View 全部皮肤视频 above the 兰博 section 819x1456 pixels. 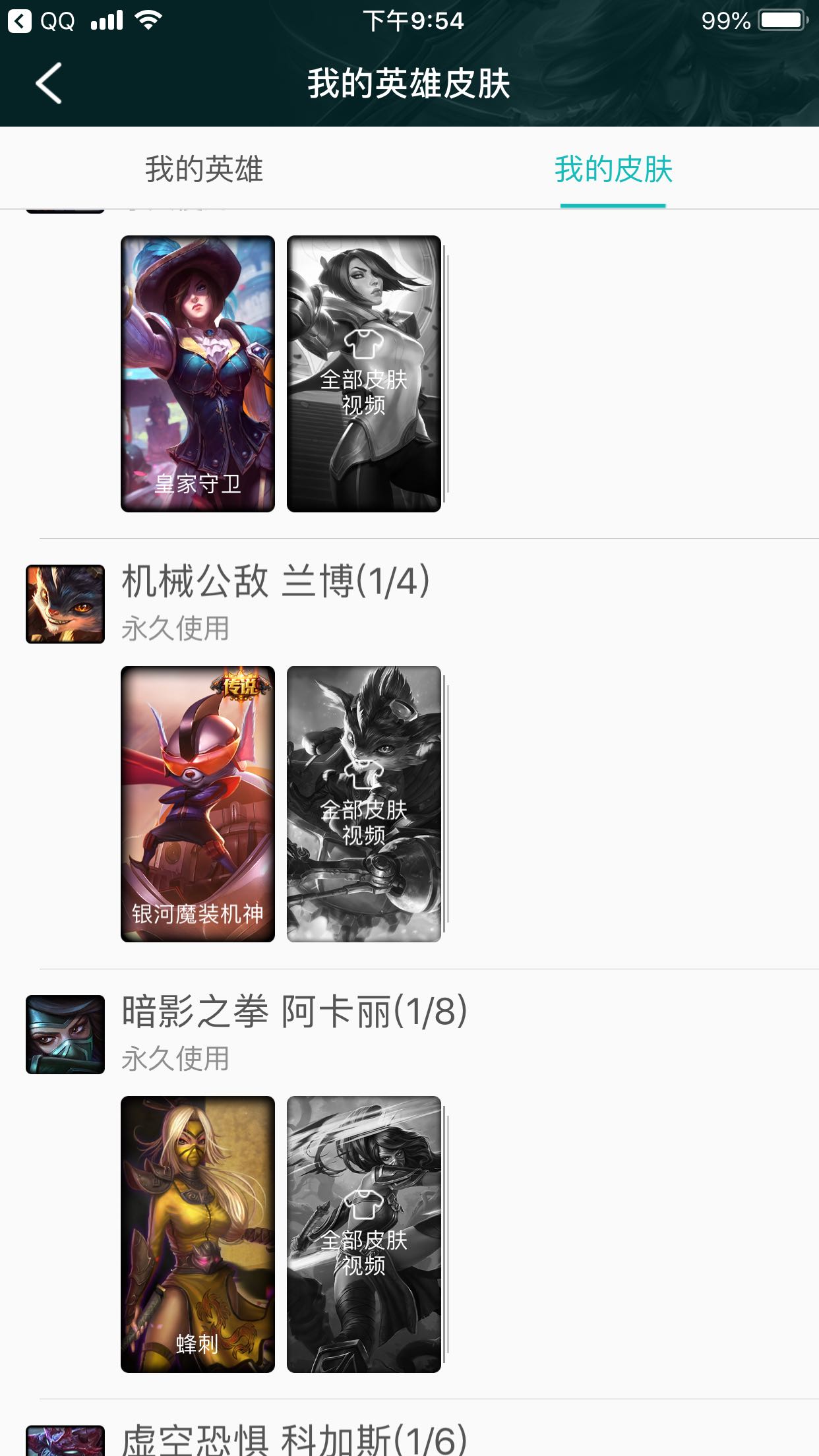tap(363, 373)
